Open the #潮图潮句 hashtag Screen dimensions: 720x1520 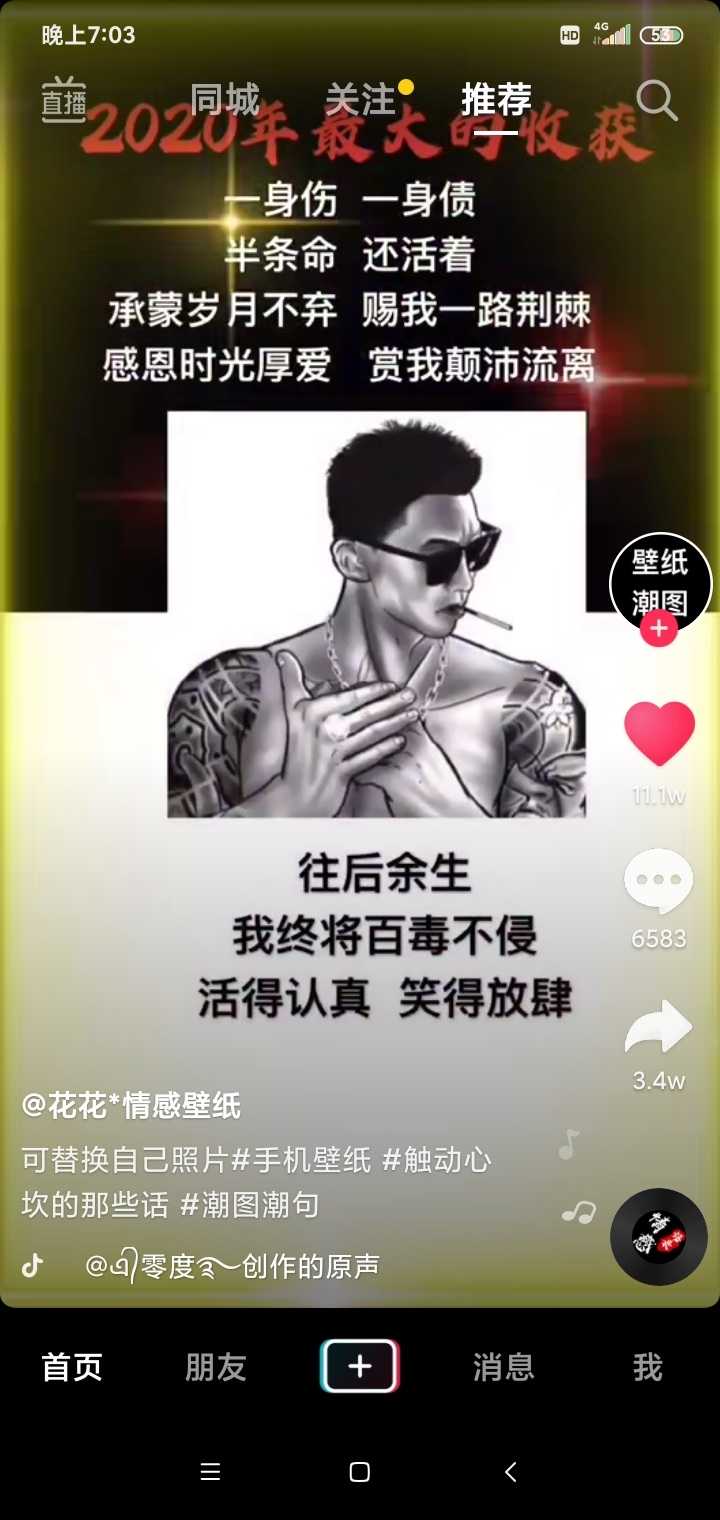[249, 1205]
